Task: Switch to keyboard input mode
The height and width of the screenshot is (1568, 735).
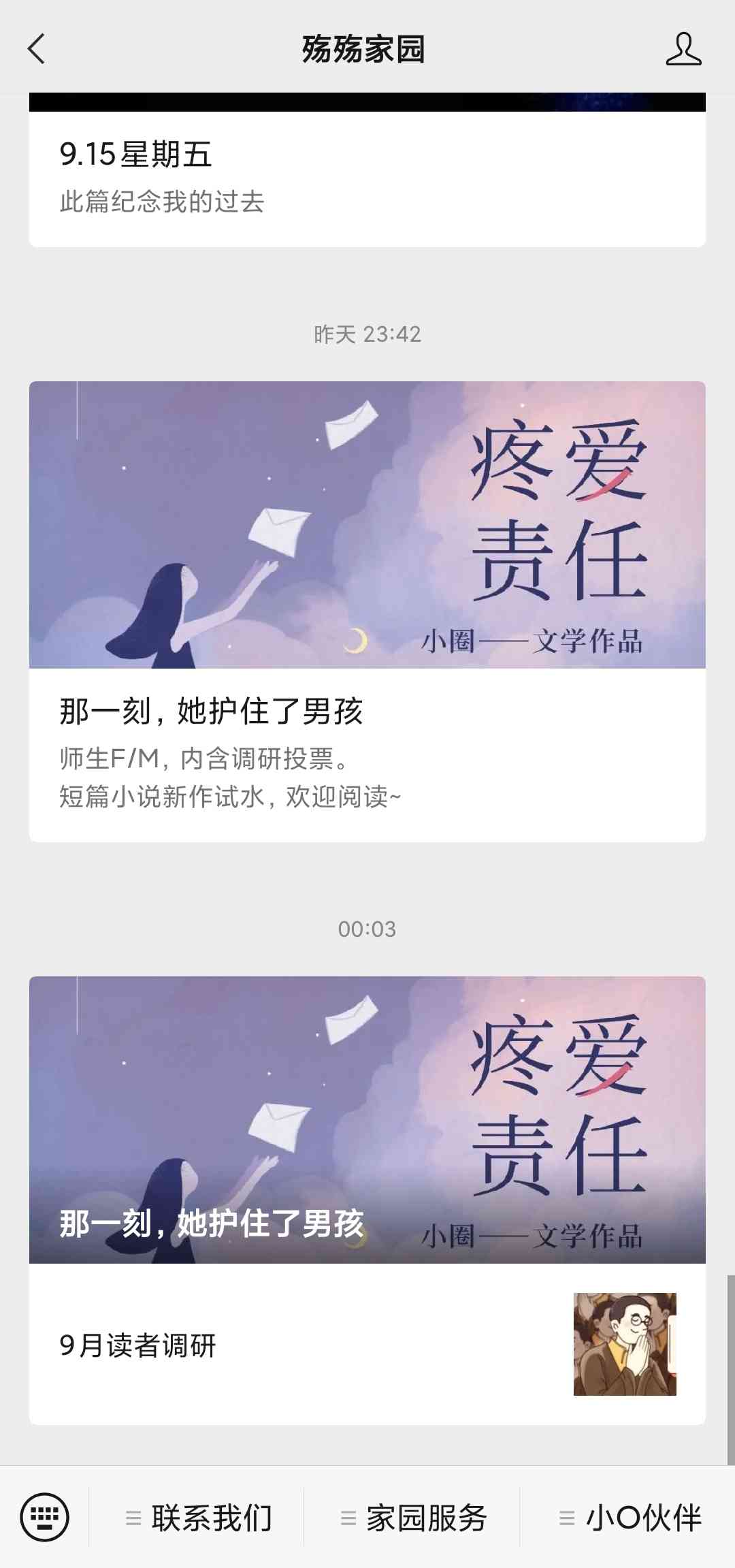Action: pos(45,1517)
